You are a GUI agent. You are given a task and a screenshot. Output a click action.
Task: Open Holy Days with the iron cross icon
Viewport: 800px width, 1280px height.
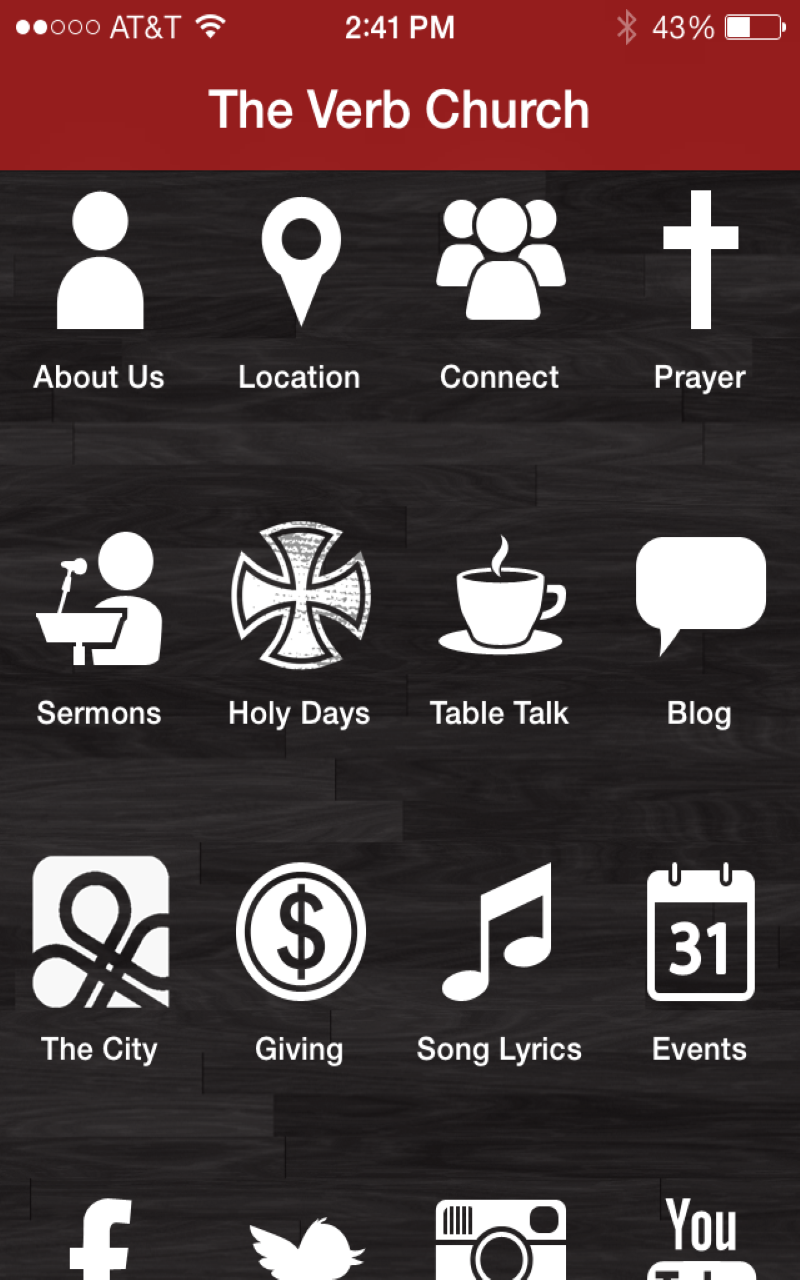click(x=300, y=596)
